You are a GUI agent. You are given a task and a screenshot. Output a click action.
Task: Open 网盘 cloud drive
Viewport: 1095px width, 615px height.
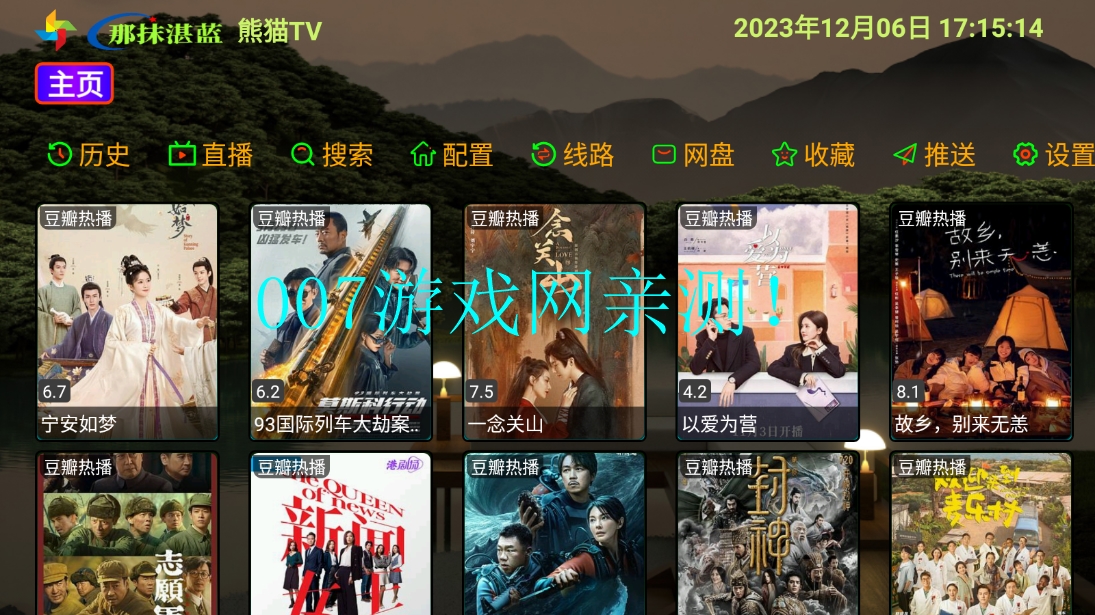point(693,155)
